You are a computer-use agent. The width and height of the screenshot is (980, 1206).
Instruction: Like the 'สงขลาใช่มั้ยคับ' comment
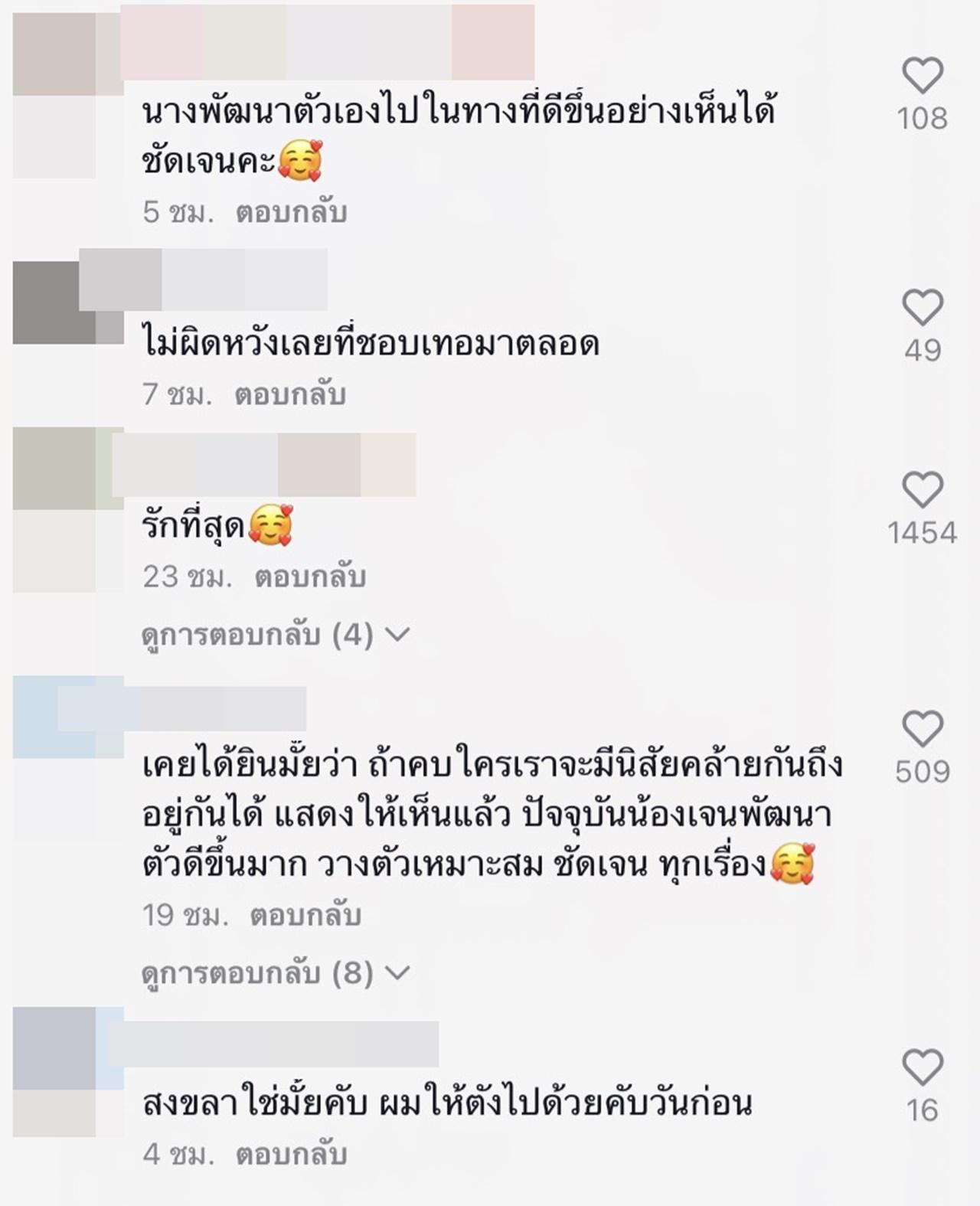pos(923,1067)
